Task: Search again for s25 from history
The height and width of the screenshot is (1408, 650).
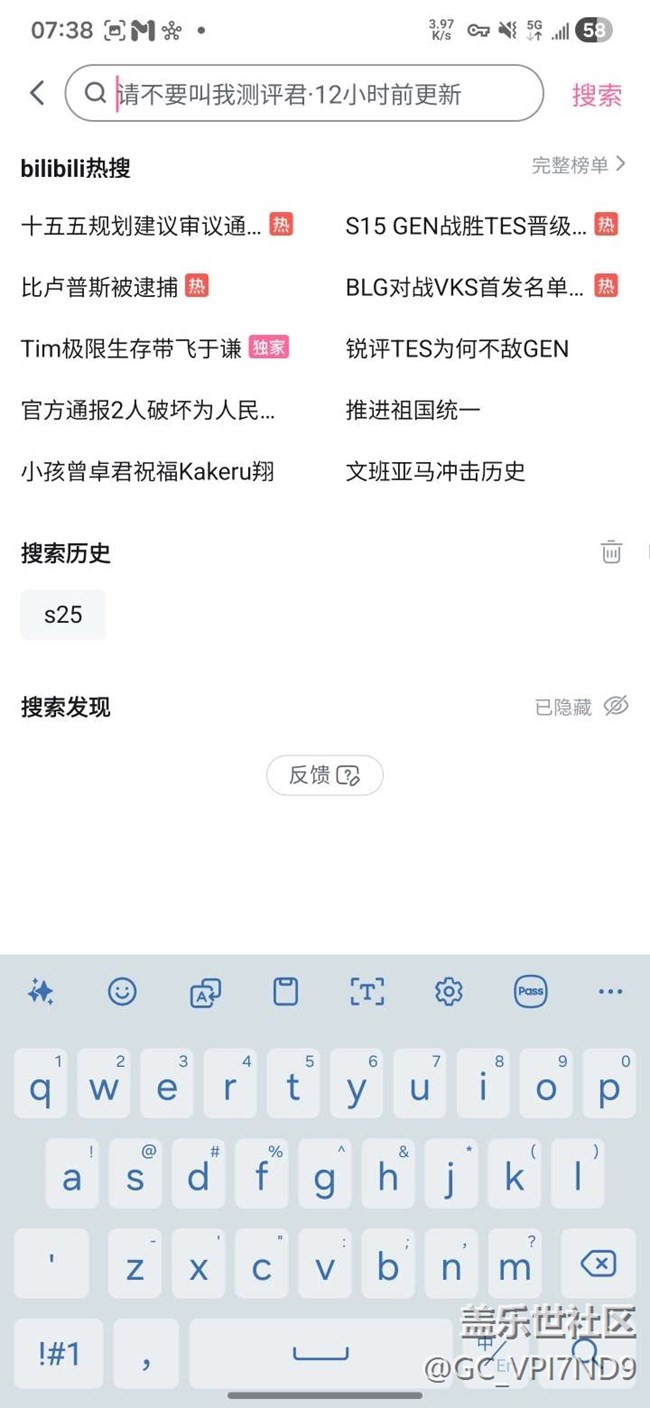Action: click(63, 614)
